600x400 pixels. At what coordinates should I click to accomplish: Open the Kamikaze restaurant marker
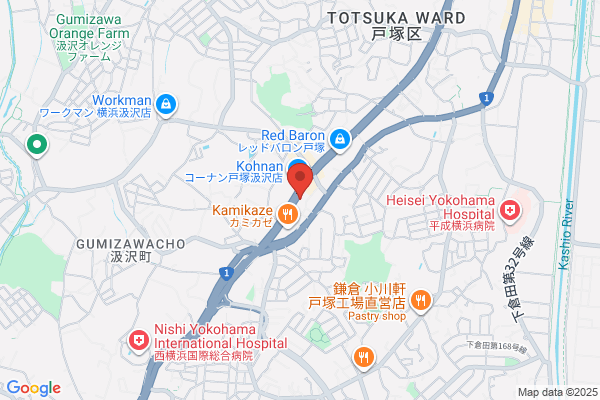click(x=288, y=215)
